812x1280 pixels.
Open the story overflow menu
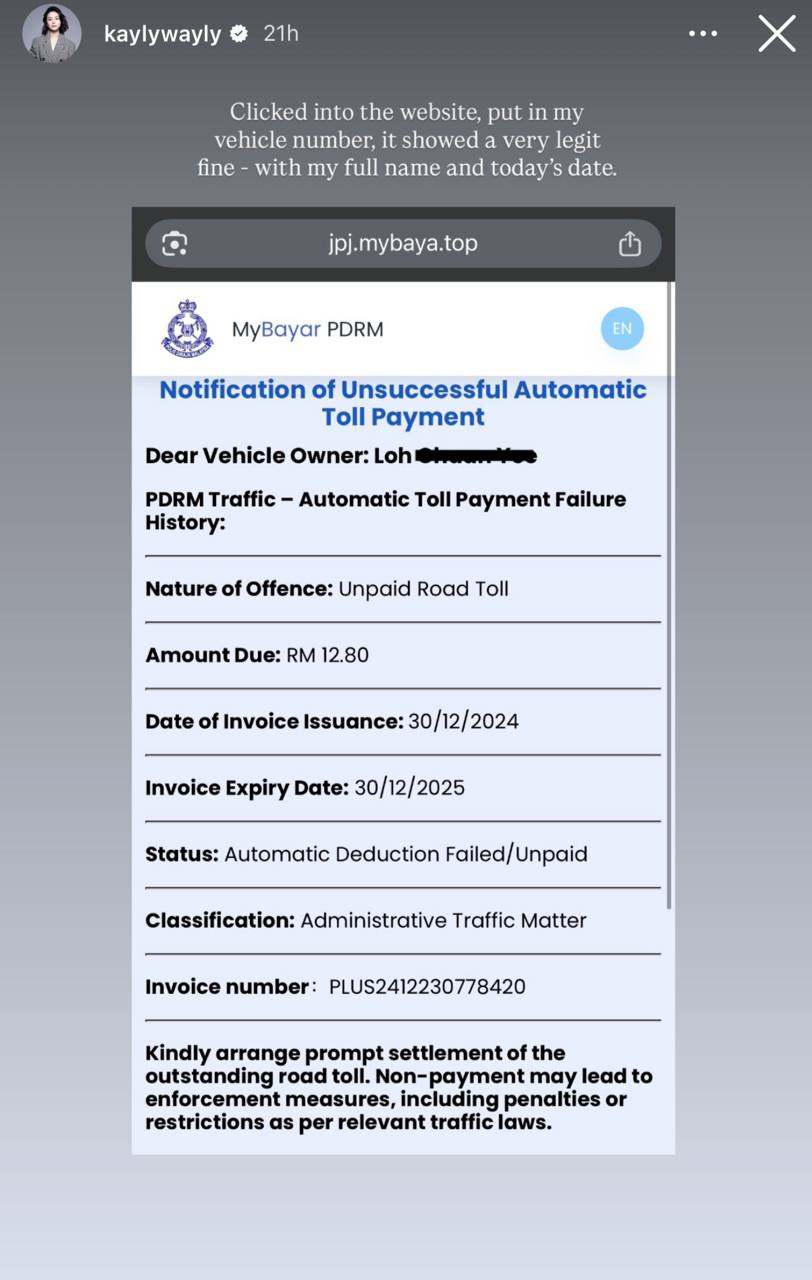click(x=703, y=33)
